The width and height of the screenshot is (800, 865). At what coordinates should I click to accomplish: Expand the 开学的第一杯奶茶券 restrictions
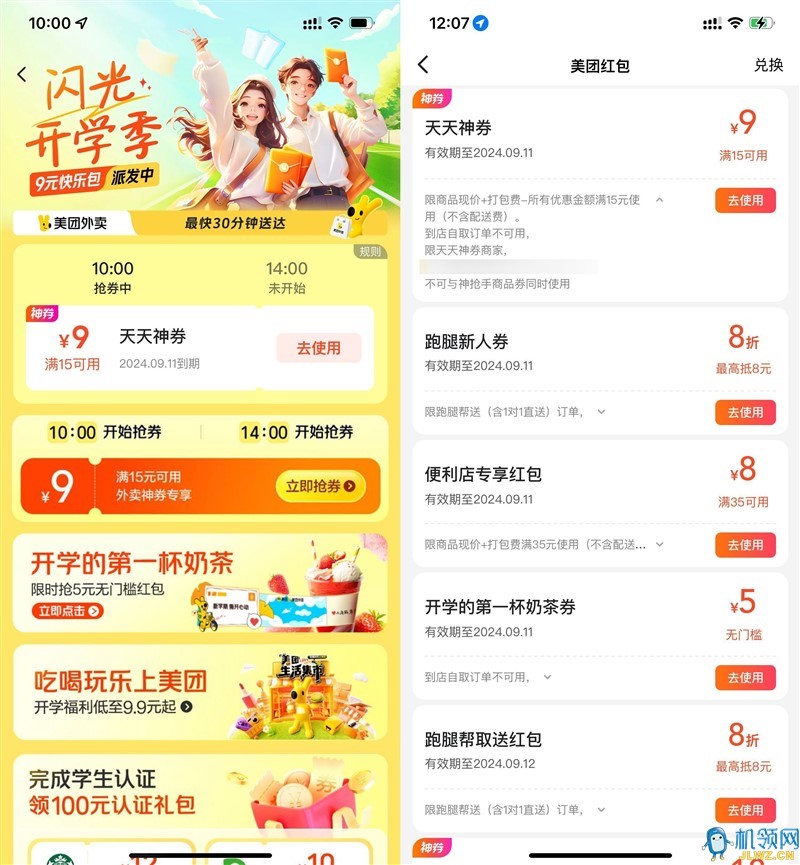click(547, 677)
